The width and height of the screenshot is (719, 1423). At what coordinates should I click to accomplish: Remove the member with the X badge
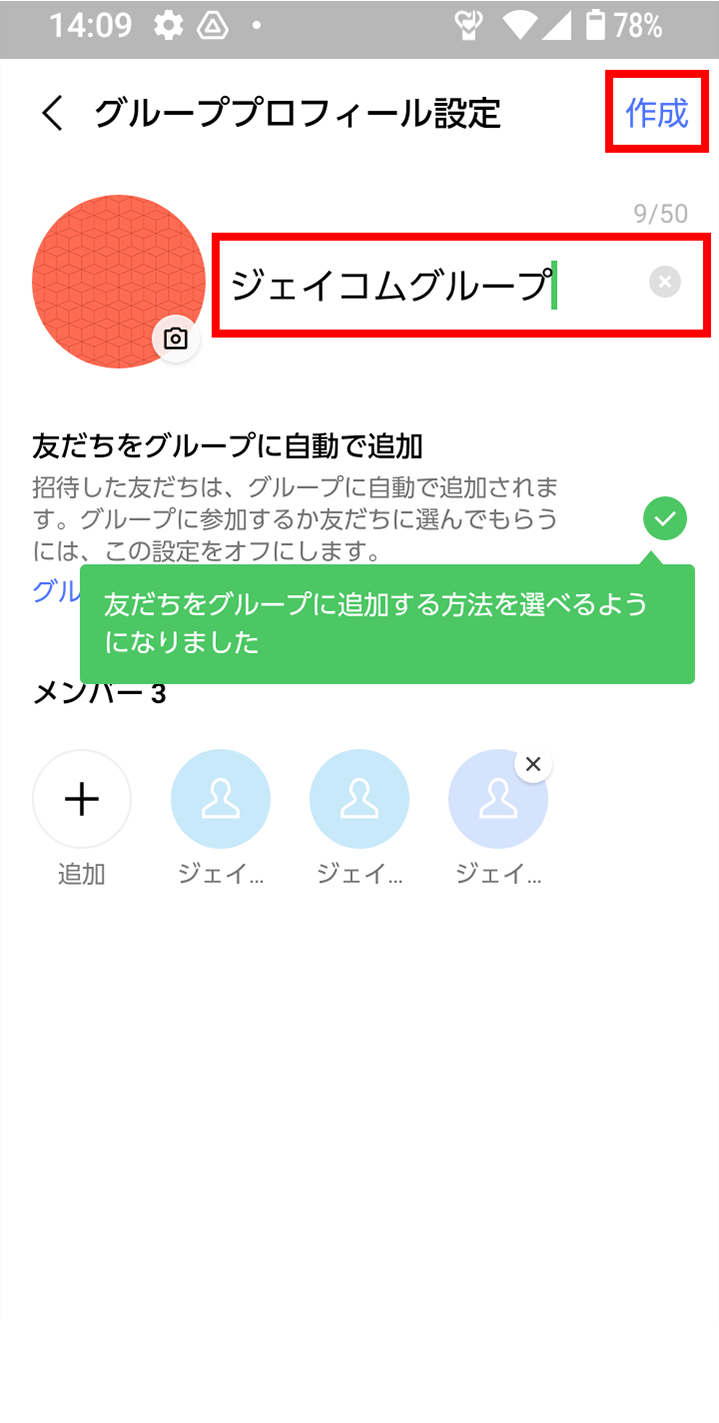tap(533, 766)
